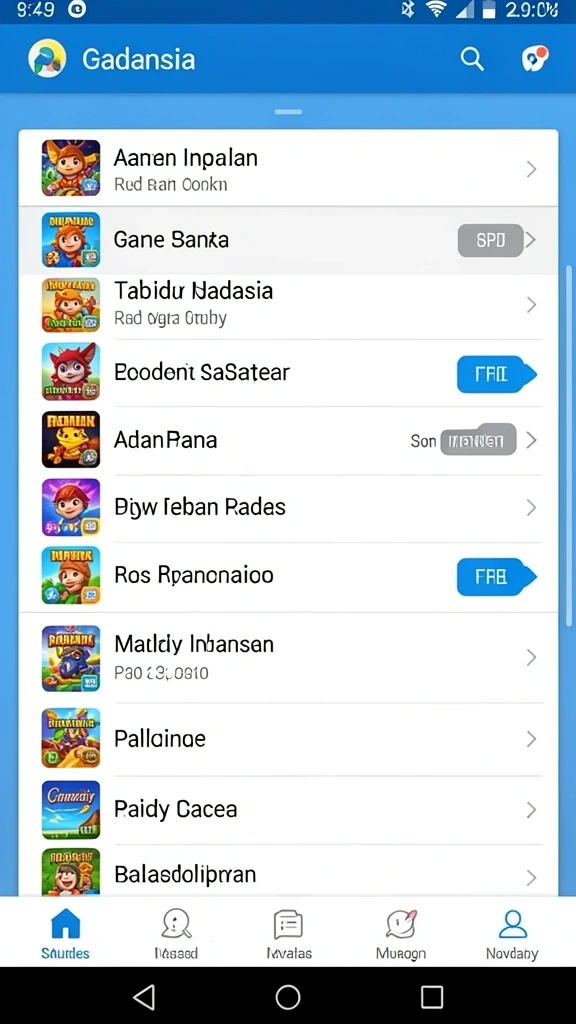This screenshot has height=1024, width=576.
Task: Open the Novdaby profile tab
Action: click(x=512, y=934)
